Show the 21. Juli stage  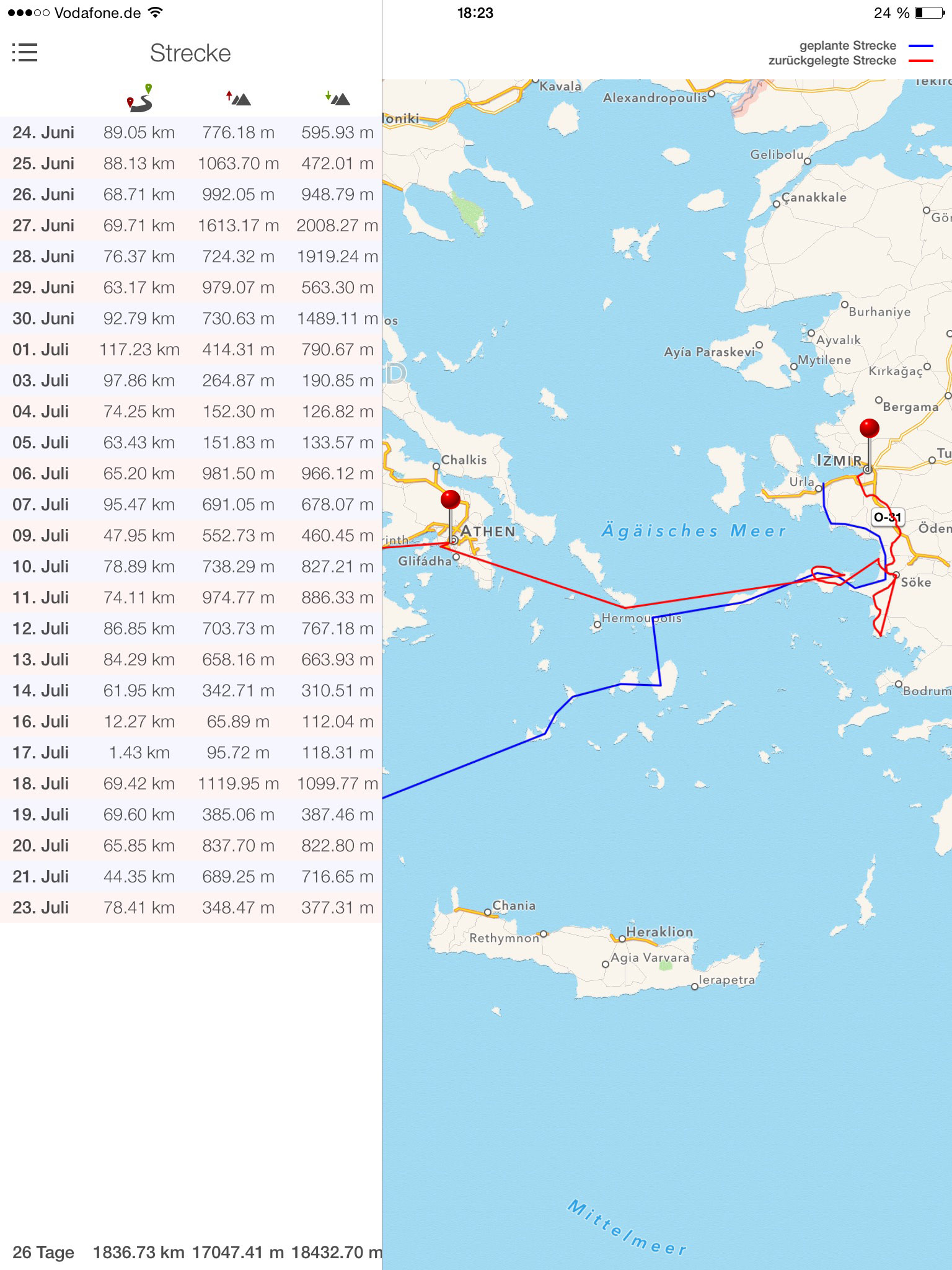[x=190, y=877]
